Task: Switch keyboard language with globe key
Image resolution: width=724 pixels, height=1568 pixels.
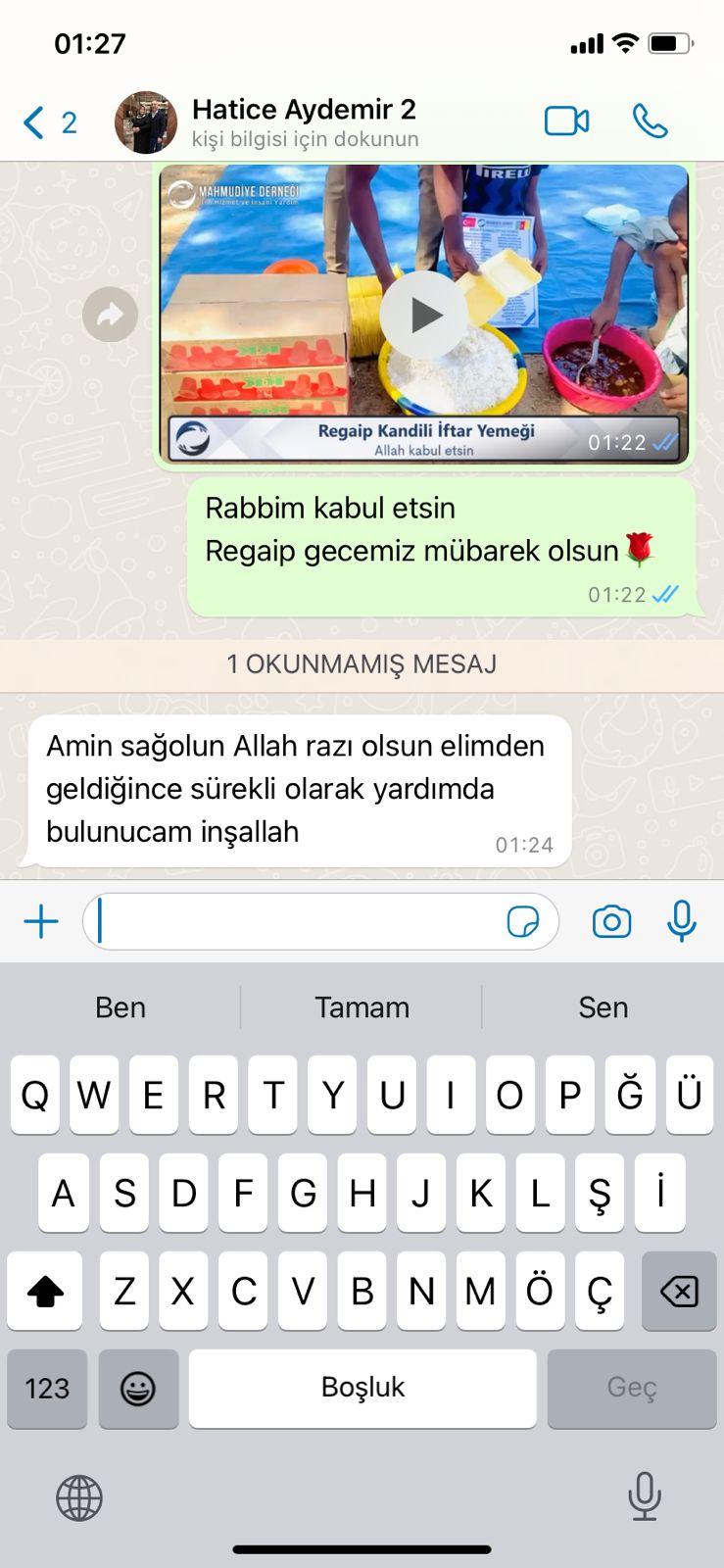Action: click(x=79, y=1498)
